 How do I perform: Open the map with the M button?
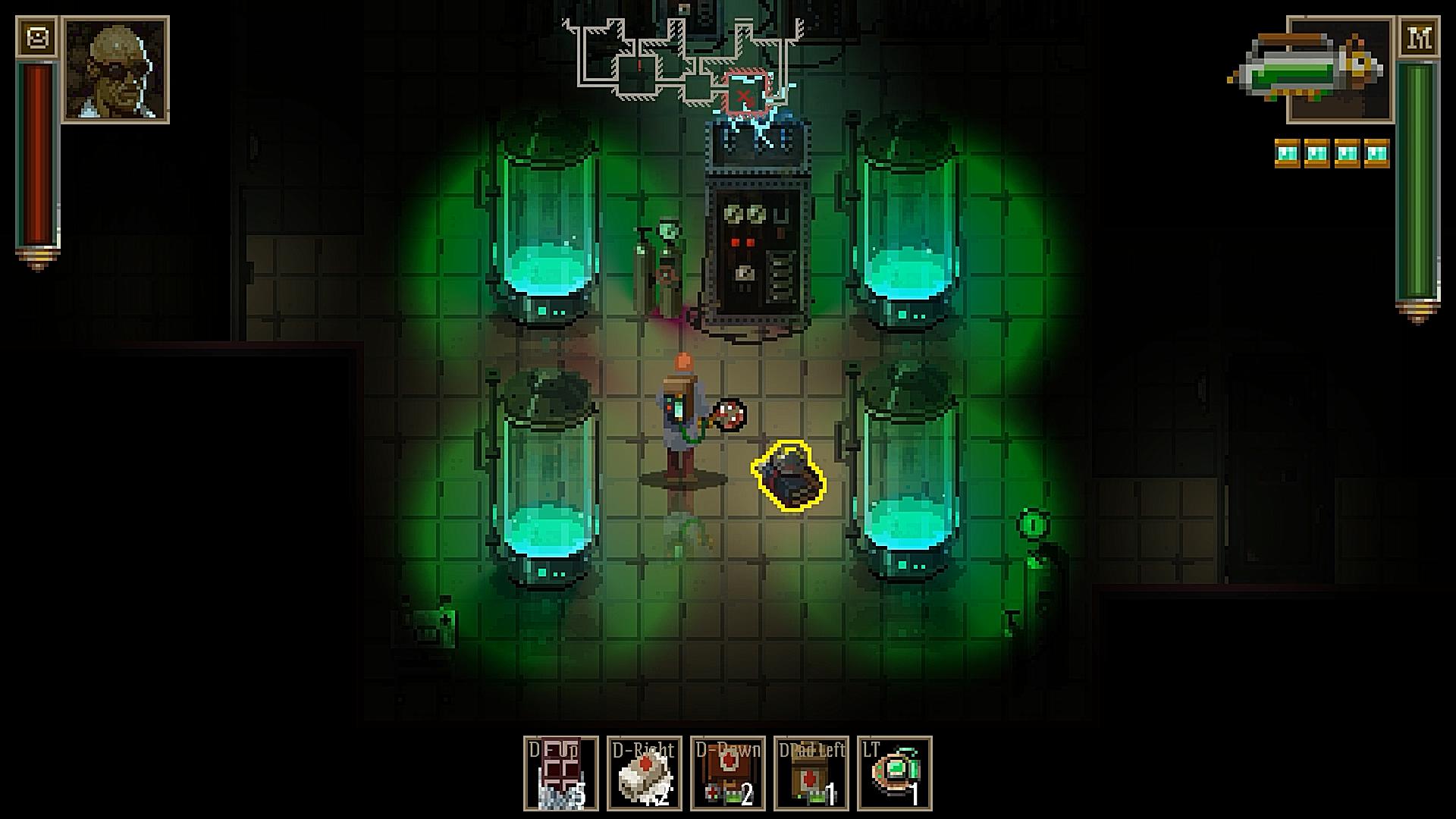pyautogui.click(x=1419, y=37)
